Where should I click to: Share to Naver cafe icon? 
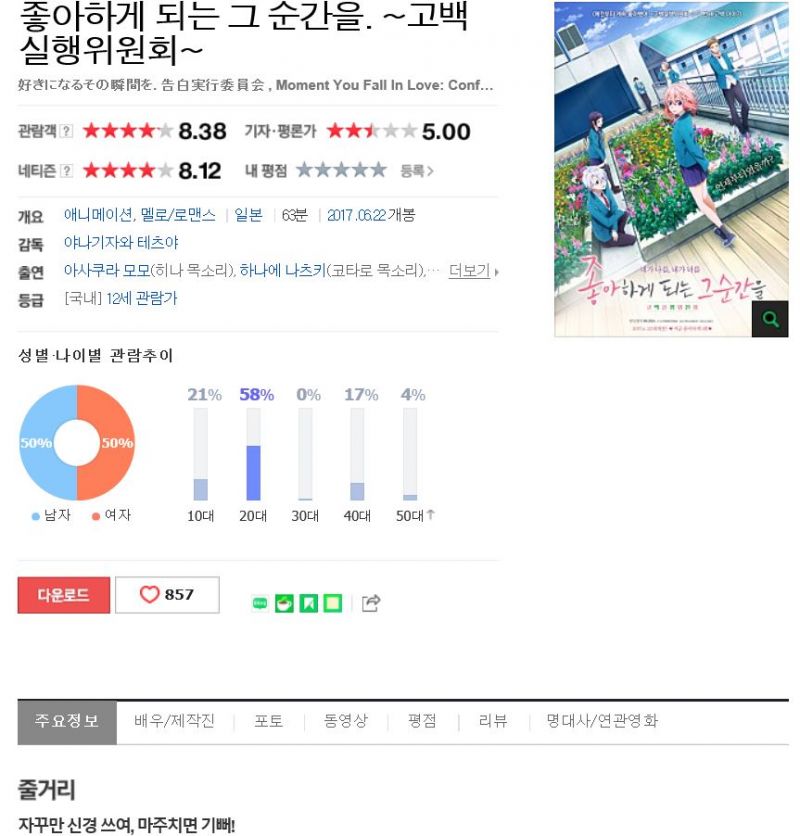(284, 603)
